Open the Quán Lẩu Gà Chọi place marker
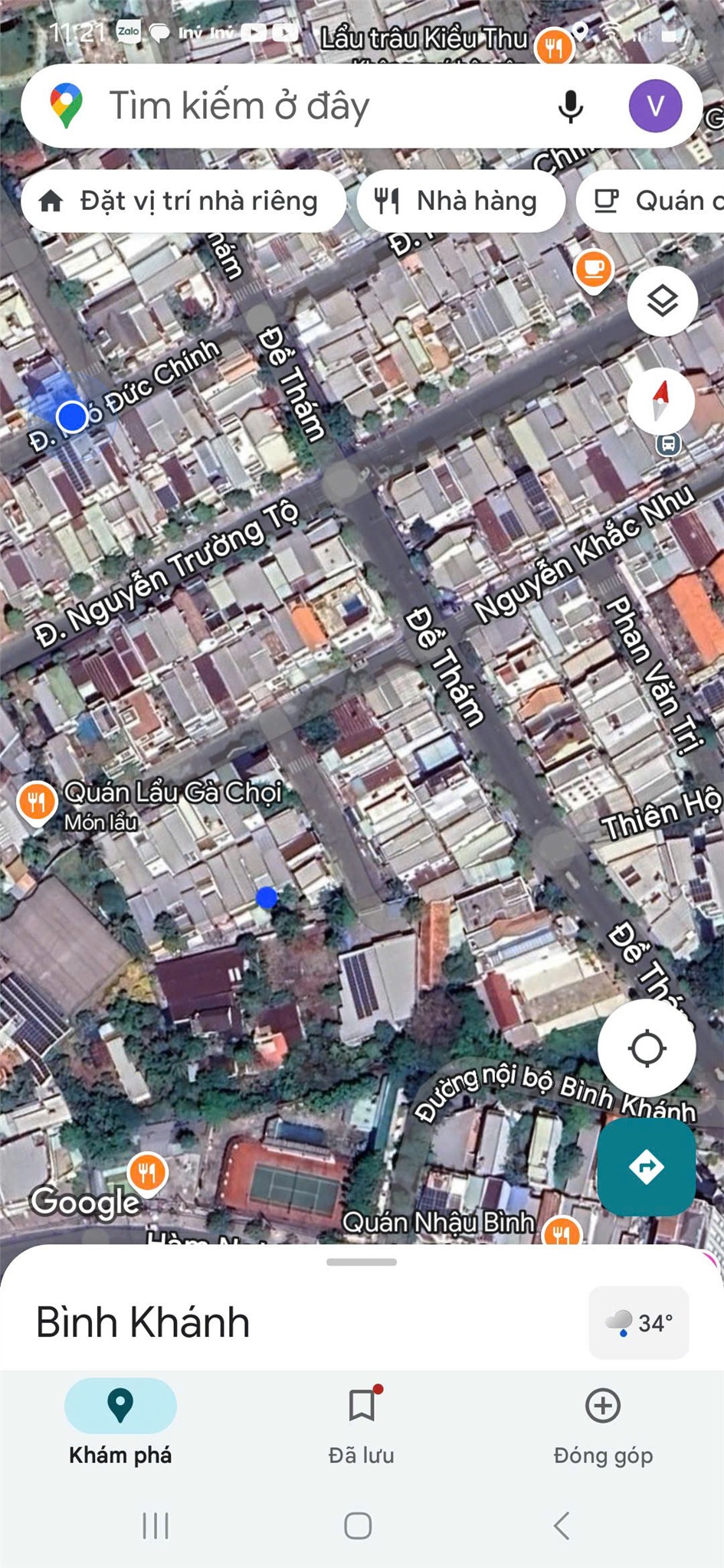The height and width of the screenshot is (1568, 724). [36, 801]
